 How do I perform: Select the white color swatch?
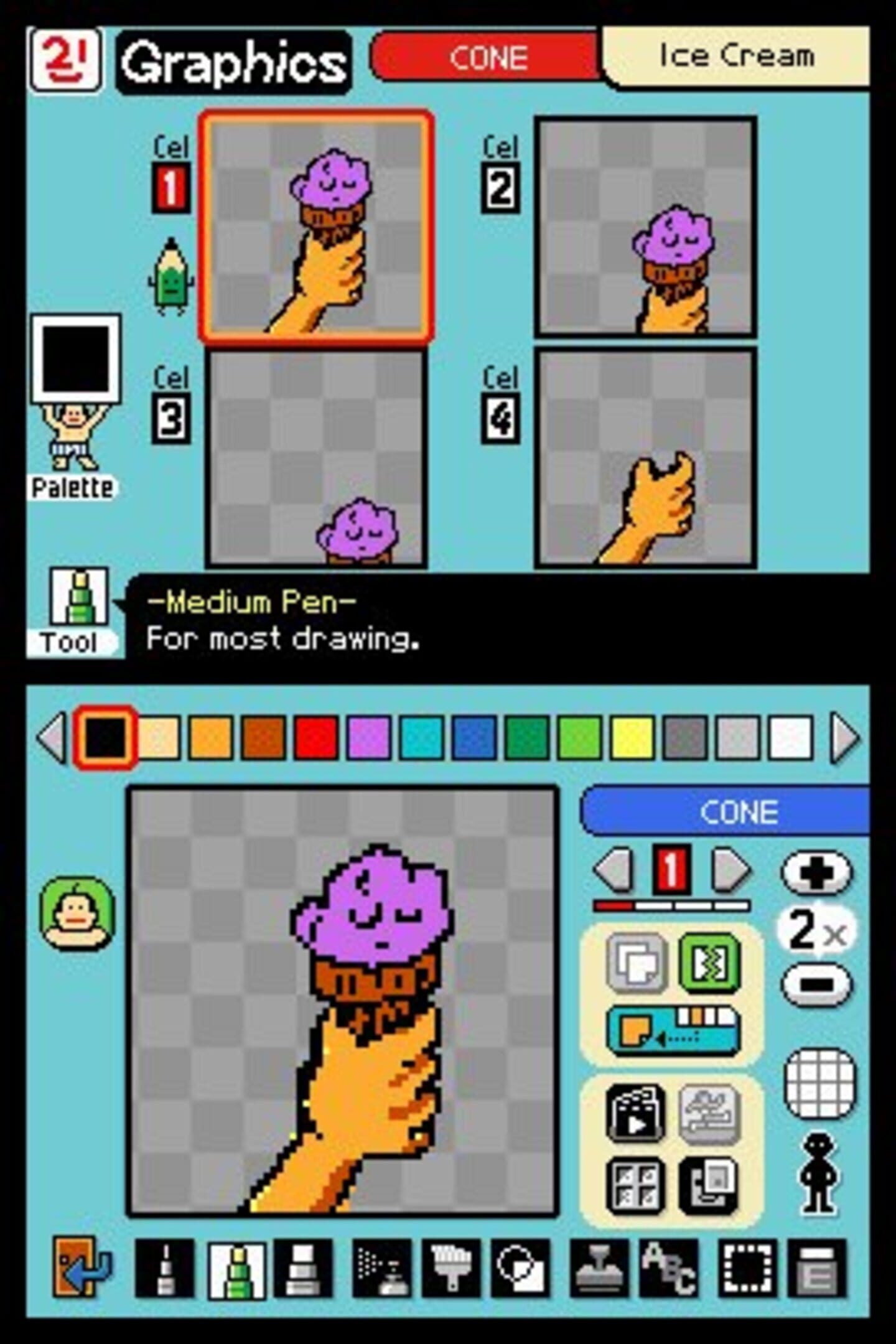point(790,738)
